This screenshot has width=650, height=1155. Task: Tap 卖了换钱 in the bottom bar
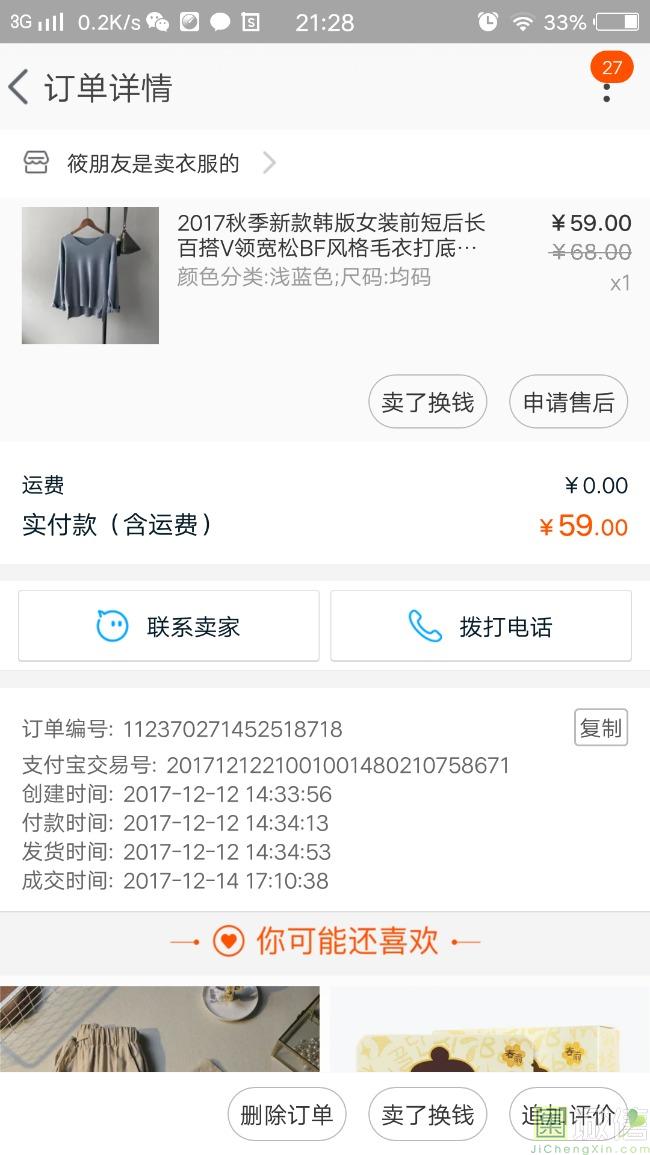pyautogui.click(x=427, y=1115)
